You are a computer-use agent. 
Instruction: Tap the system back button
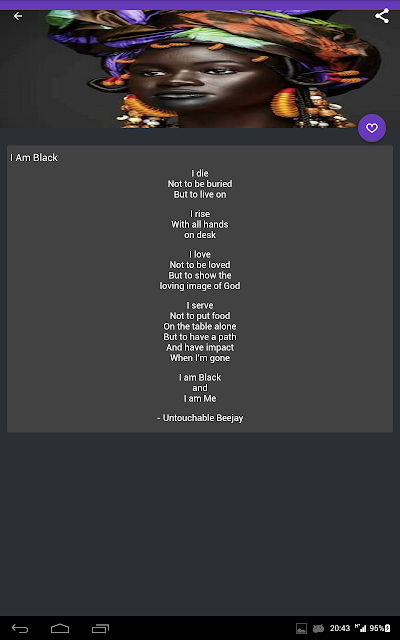point(20,629)
